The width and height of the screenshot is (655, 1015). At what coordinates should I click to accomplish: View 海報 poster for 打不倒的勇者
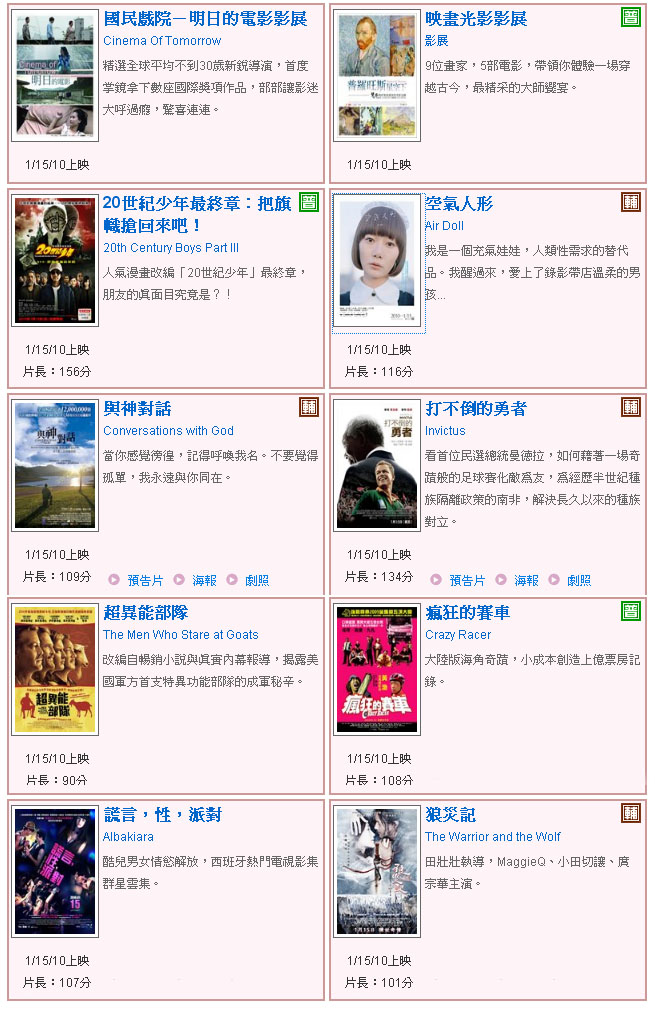click(x=526, y=580)
